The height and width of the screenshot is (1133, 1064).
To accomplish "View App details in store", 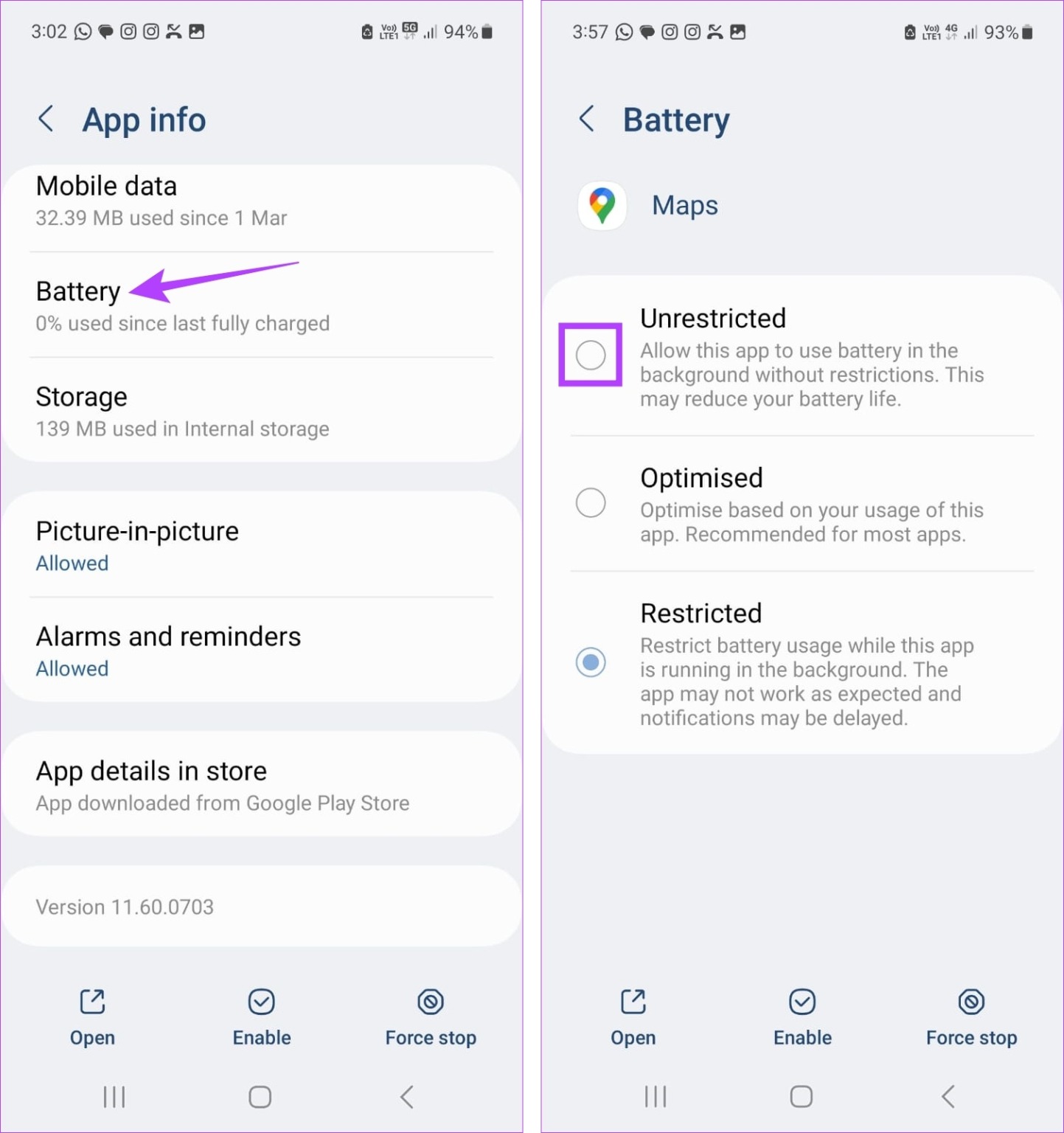I will click(x=261, y=786).
